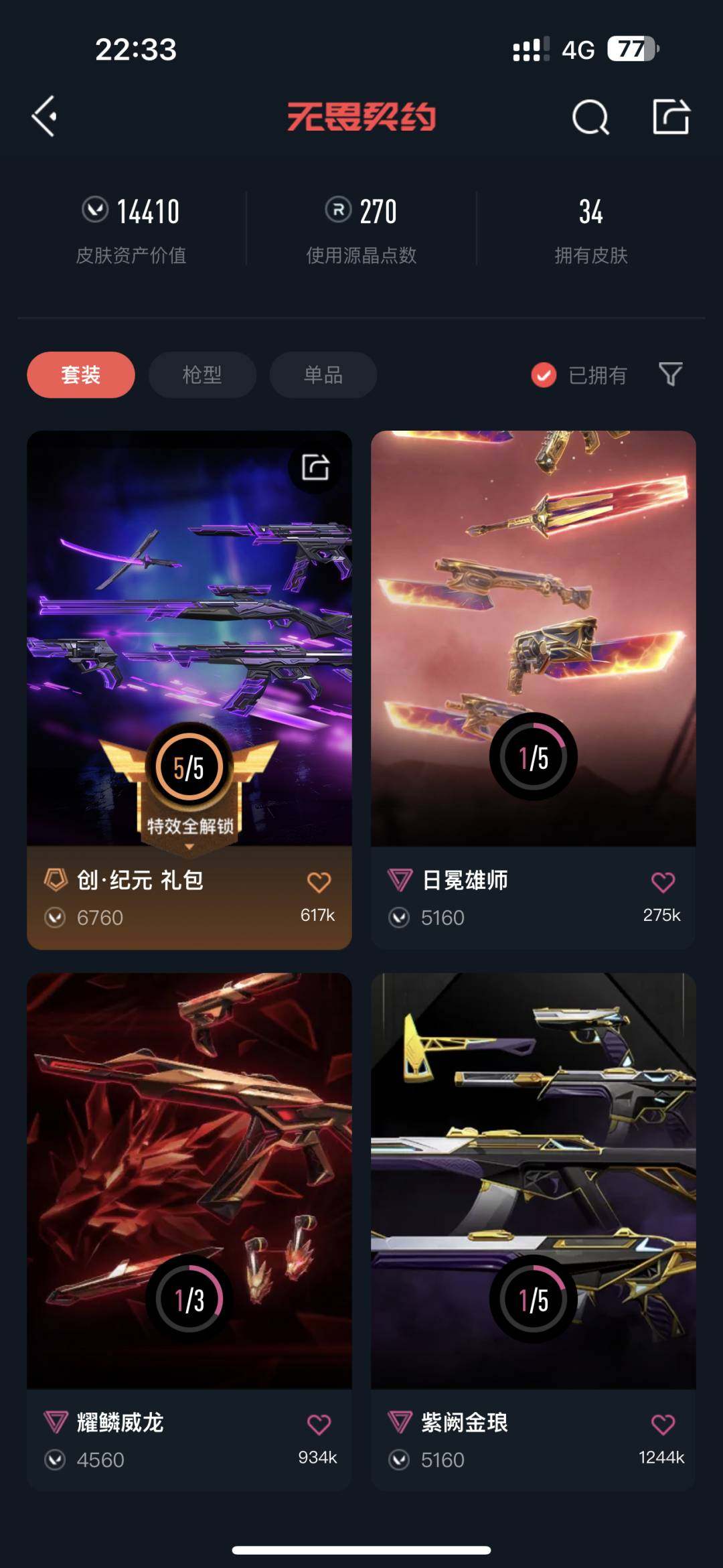Tap the radianite icon next to 270
The width and height of the screenshot is (723, 1568).
337,210
